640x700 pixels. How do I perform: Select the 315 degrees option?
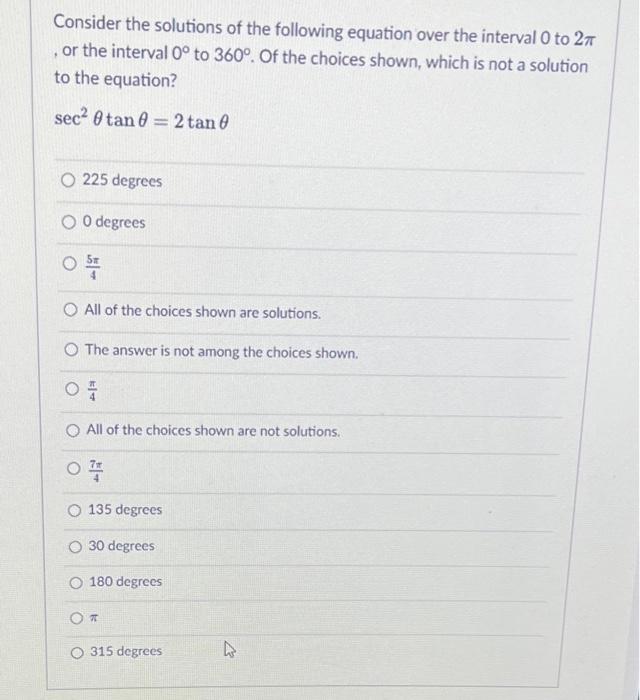pos(76,652)
